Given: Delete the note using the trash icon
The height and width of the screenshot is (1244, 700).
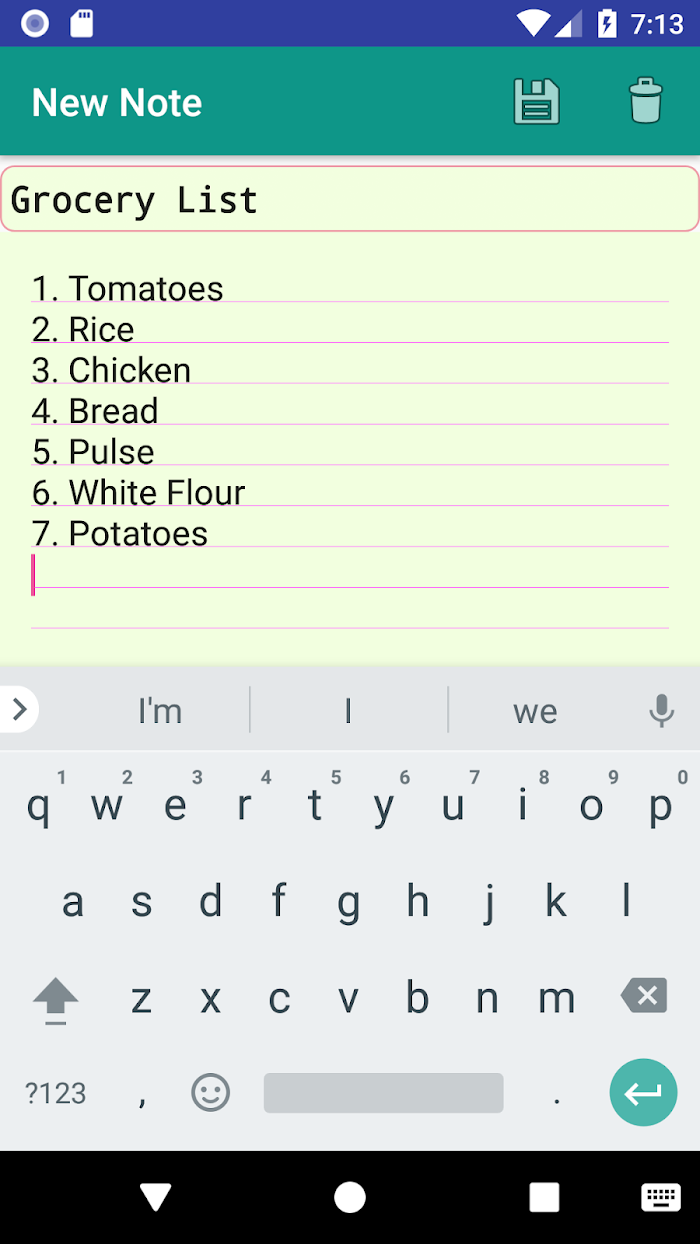Looking at the screenshot, I should tap(645, 102).
